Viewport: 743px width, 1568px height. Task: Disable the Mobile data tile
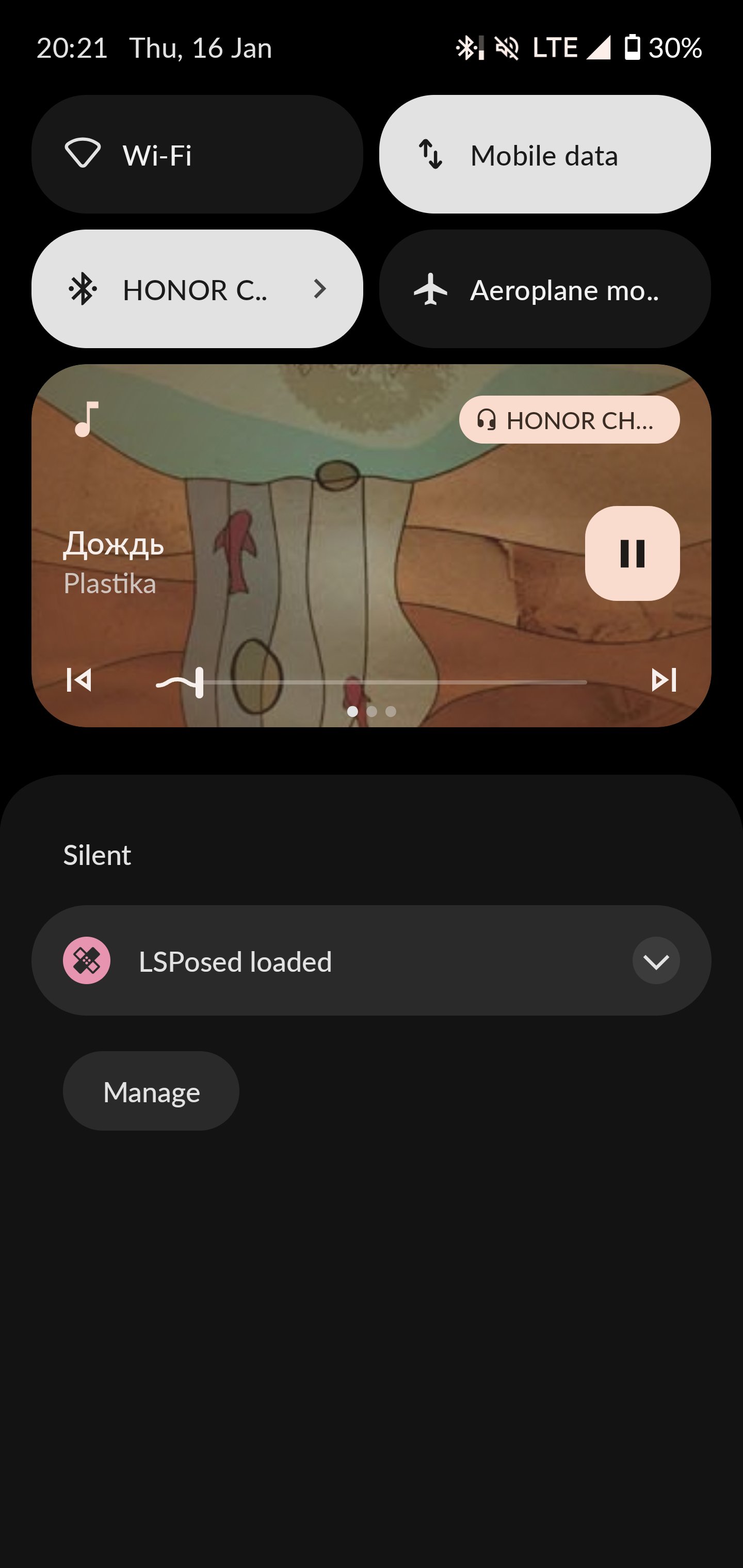[544, 154]
